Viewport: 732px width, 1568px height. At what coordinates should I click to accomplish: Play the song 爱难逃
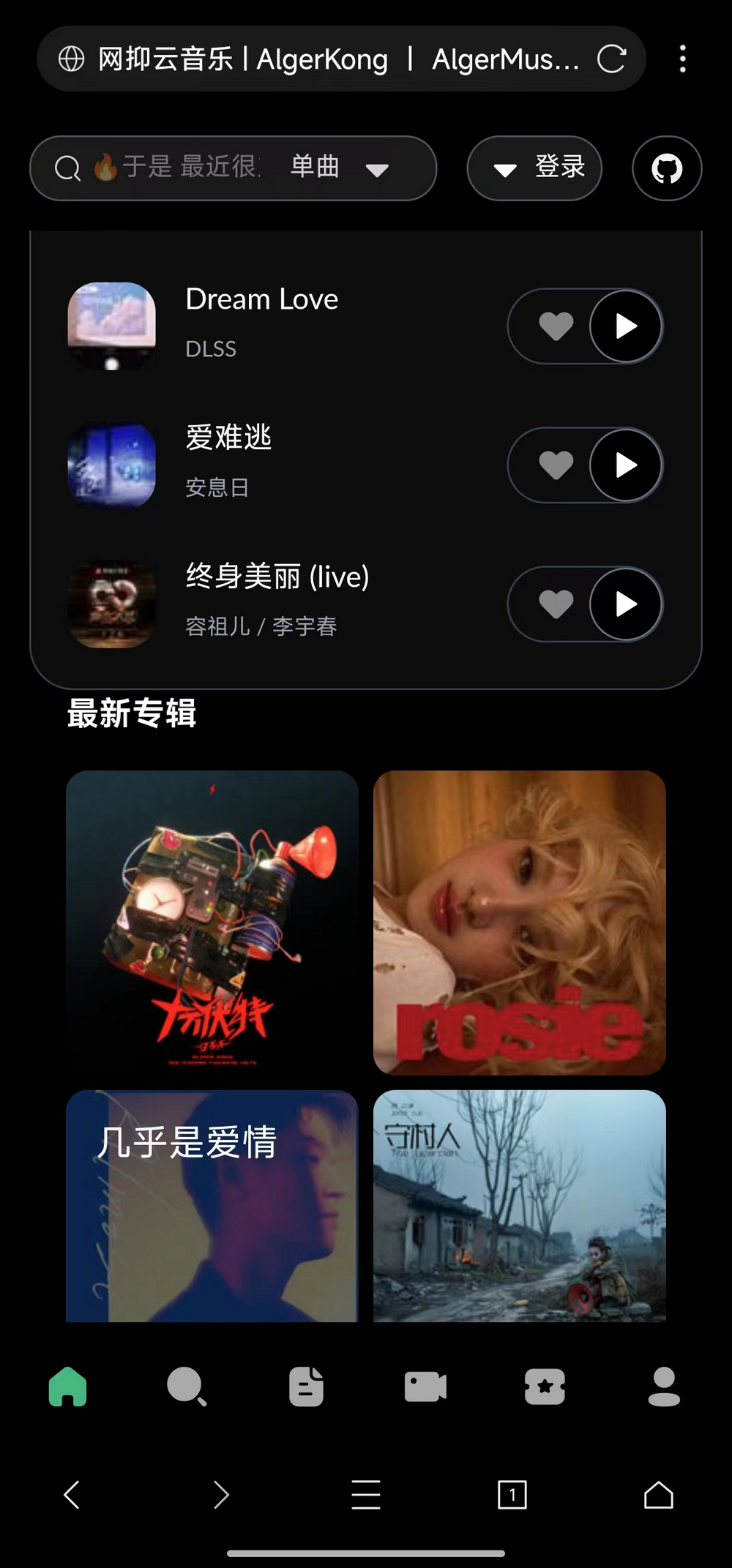626,465
